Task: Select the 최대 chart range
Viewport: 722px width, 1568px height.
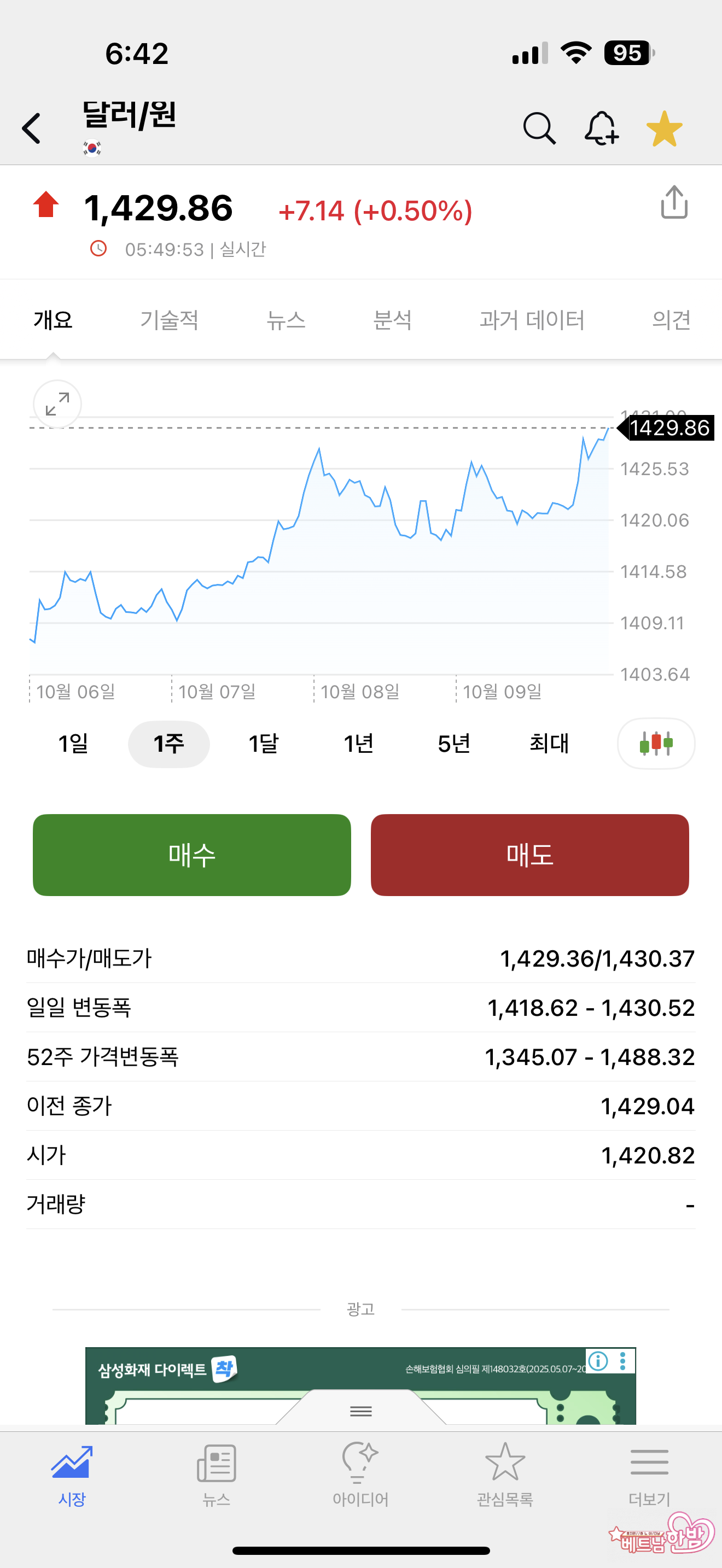Action: [549, 744]
